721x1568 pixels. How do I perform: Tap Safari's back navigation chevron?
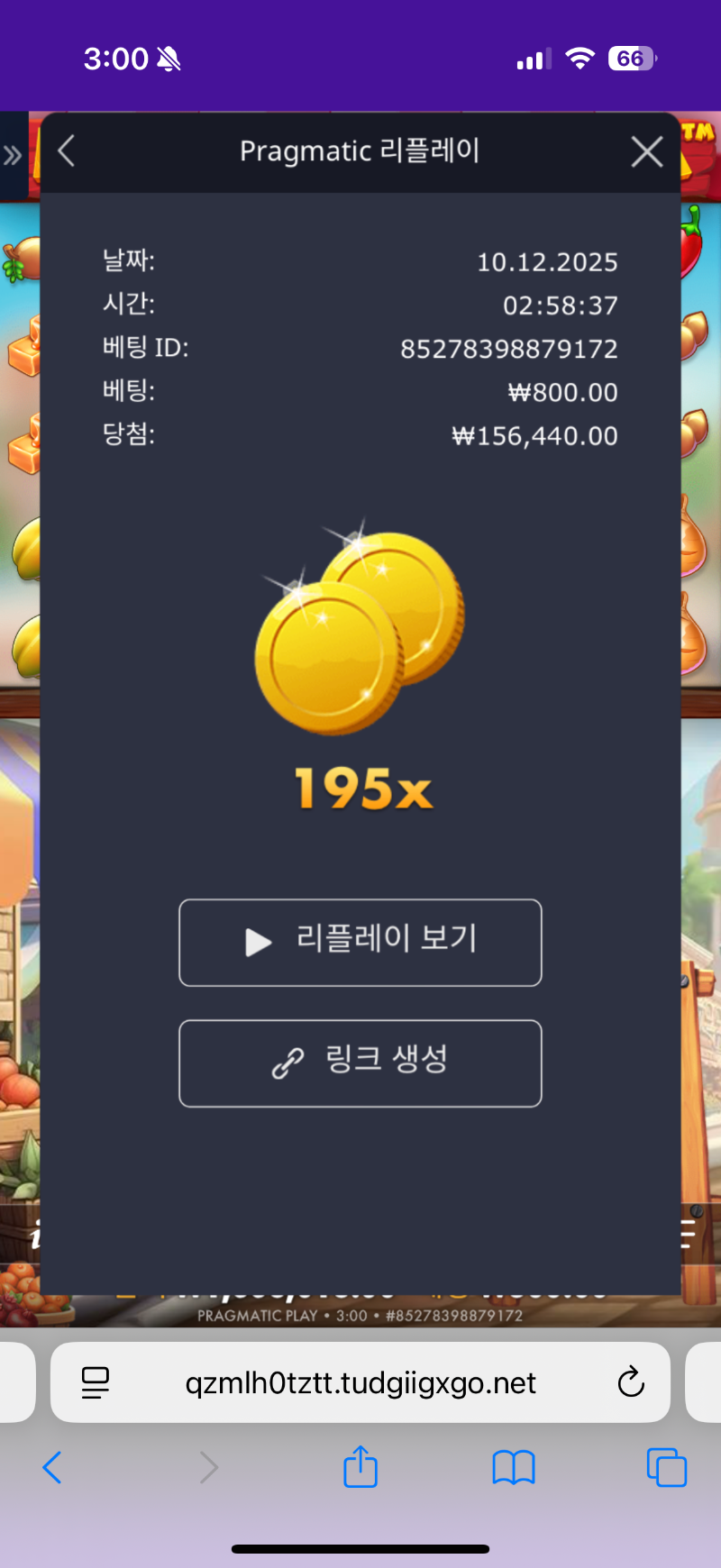click(51, 1466)
